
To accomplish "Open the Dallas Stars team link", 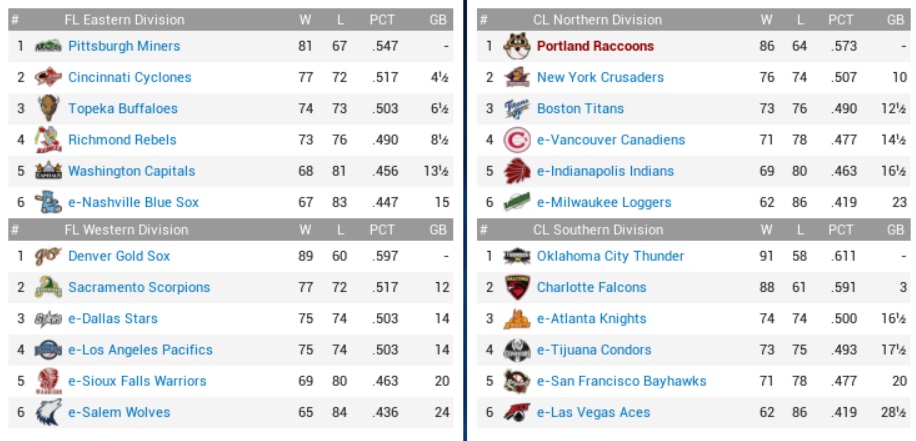I will coord(112,319).
